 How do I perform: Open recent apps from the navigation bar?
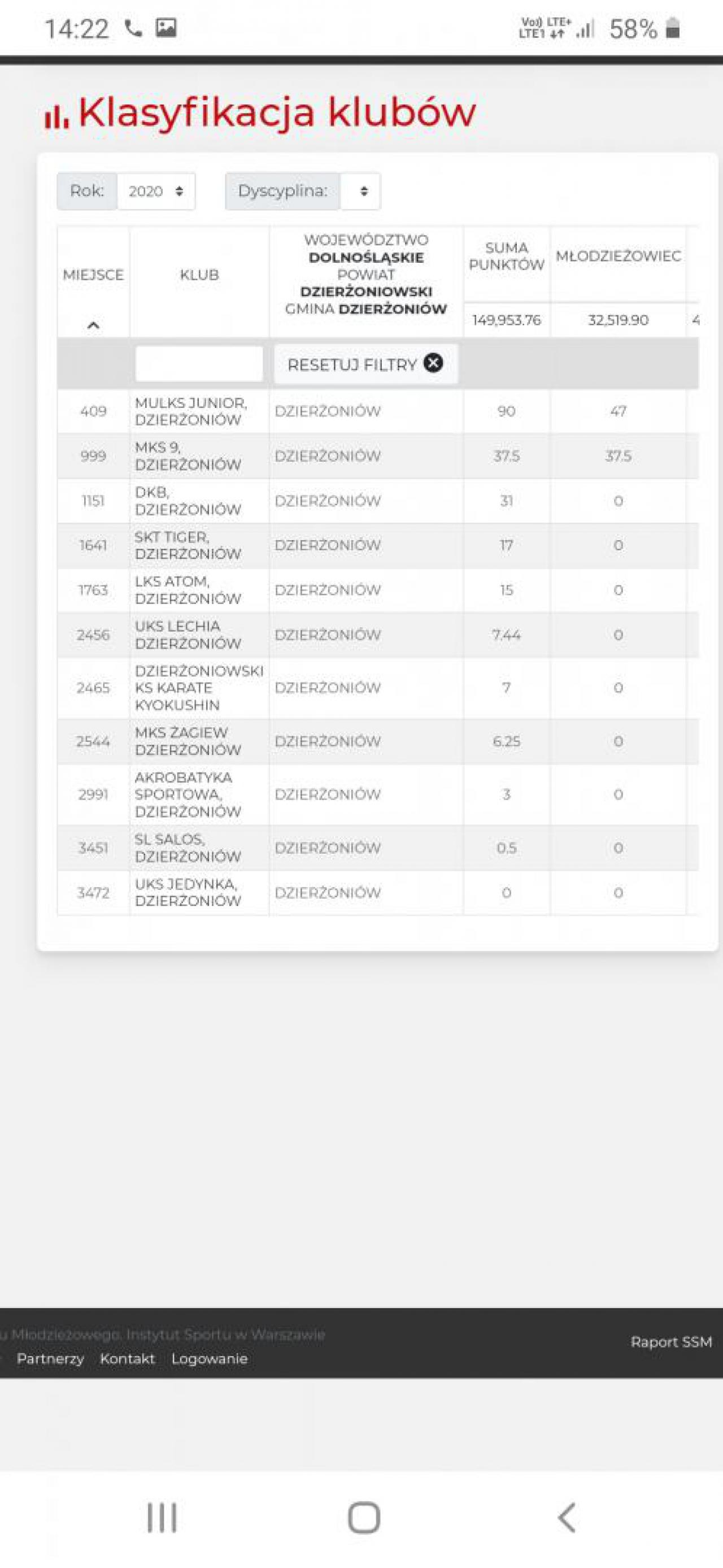(x=162, y=1518)
